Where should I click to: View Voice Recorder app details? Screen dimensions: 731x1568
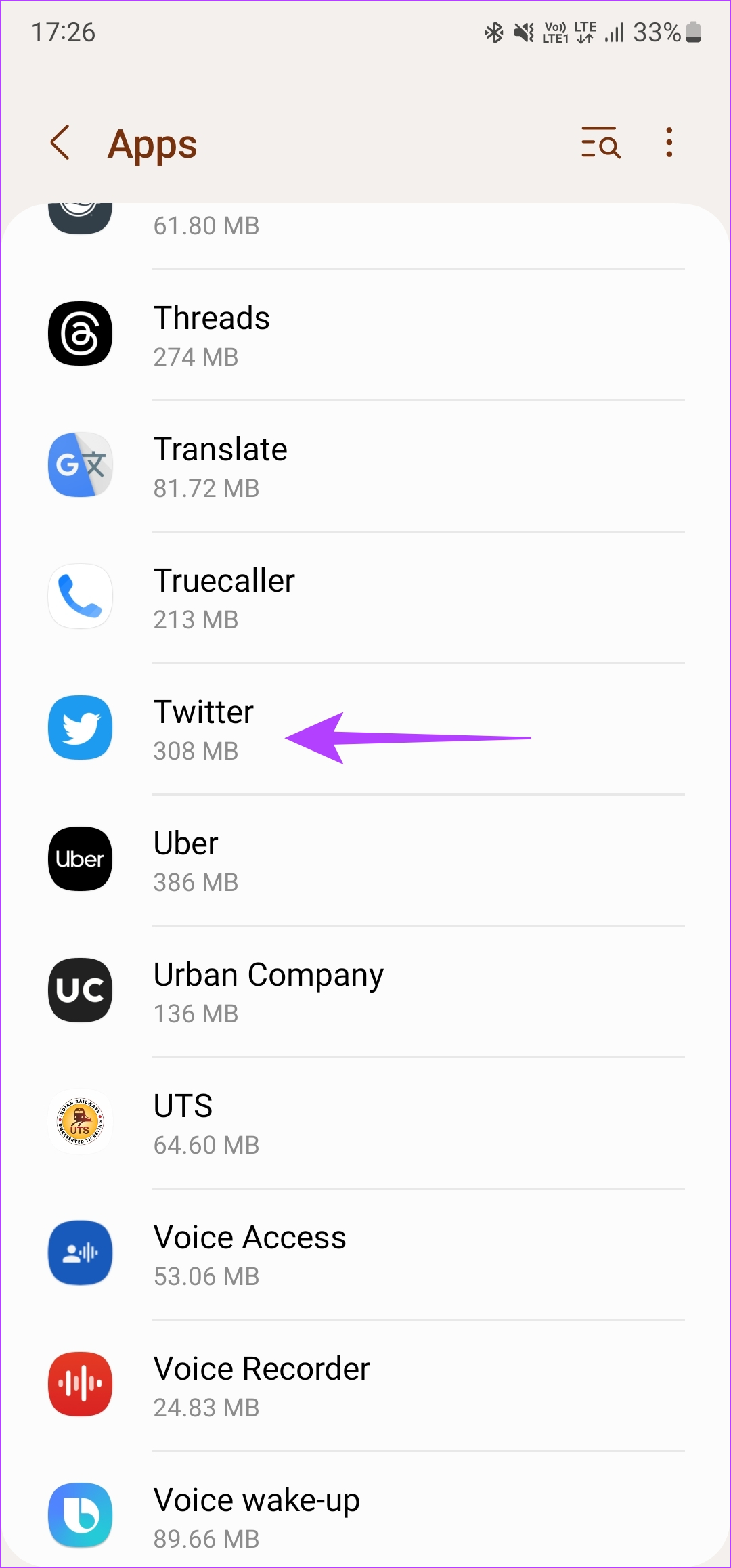tap(365, 1386)
